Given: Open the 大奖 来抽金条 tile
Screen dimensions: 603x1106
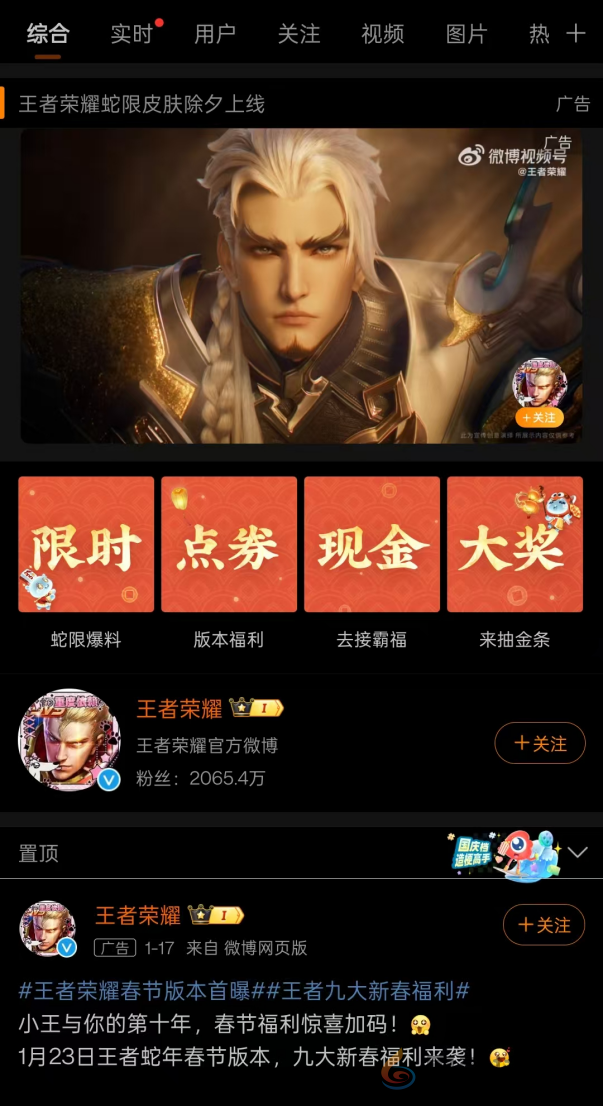Looking at the screenshot, I should (x=515, y=545).
